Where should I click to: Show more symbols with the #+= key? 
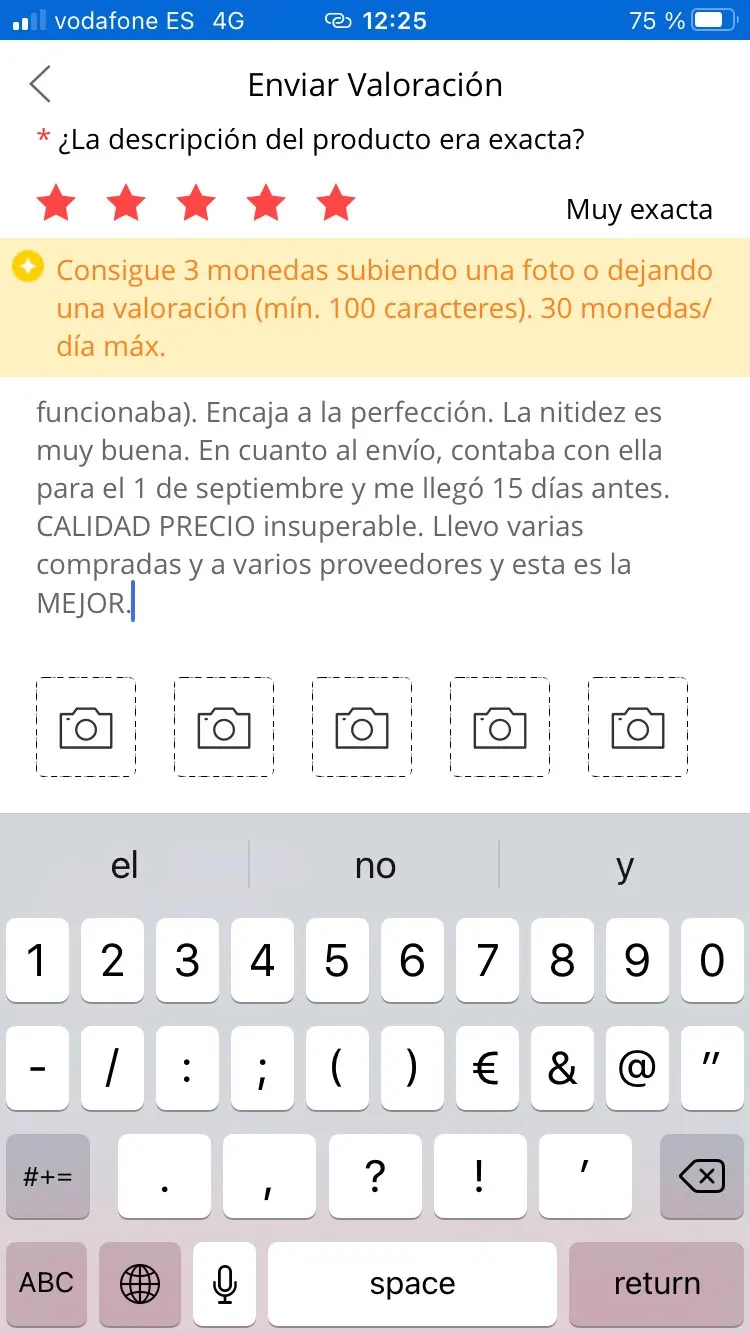[x=47, y=1177]
